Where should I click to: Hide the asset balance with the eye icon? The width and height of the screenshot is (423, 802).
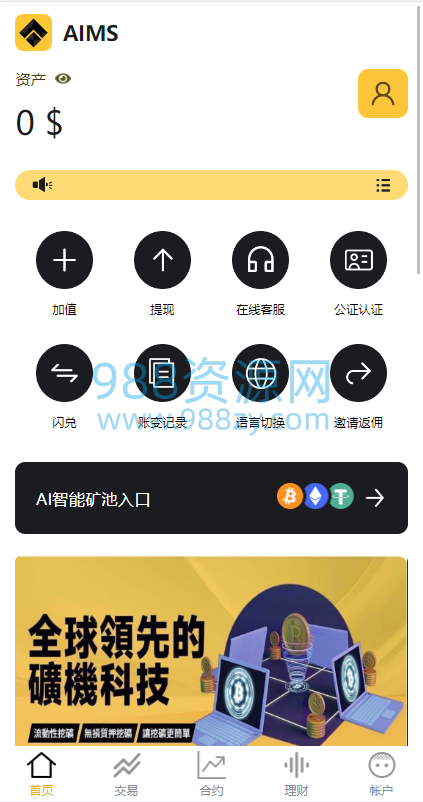click(x=63, y=79)
